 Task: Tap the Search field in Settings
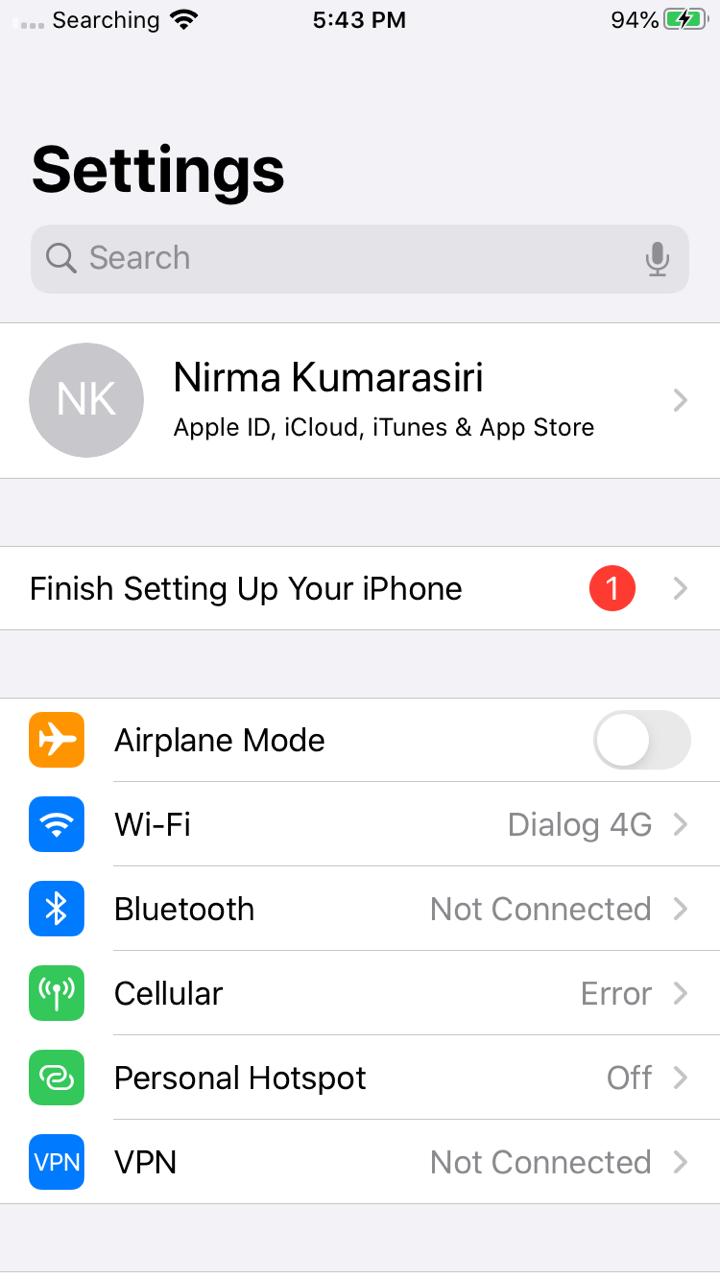(330, 259)
